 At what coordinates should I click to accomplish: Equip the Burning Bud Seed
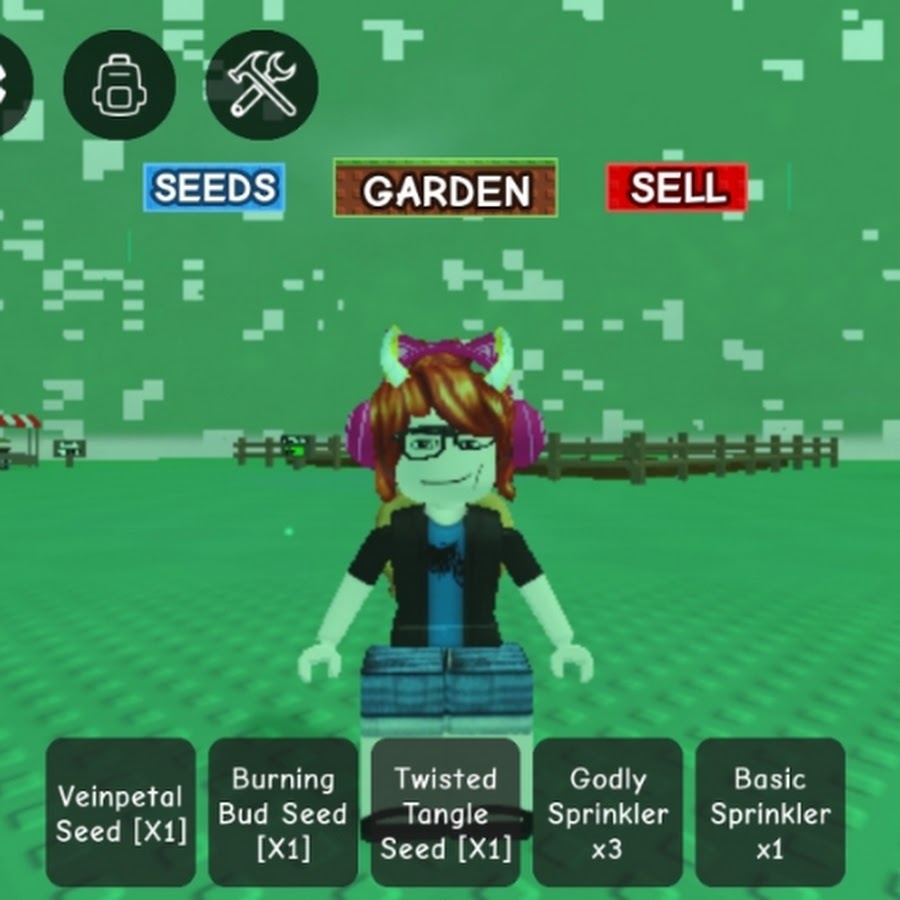(x=283, y=812)
